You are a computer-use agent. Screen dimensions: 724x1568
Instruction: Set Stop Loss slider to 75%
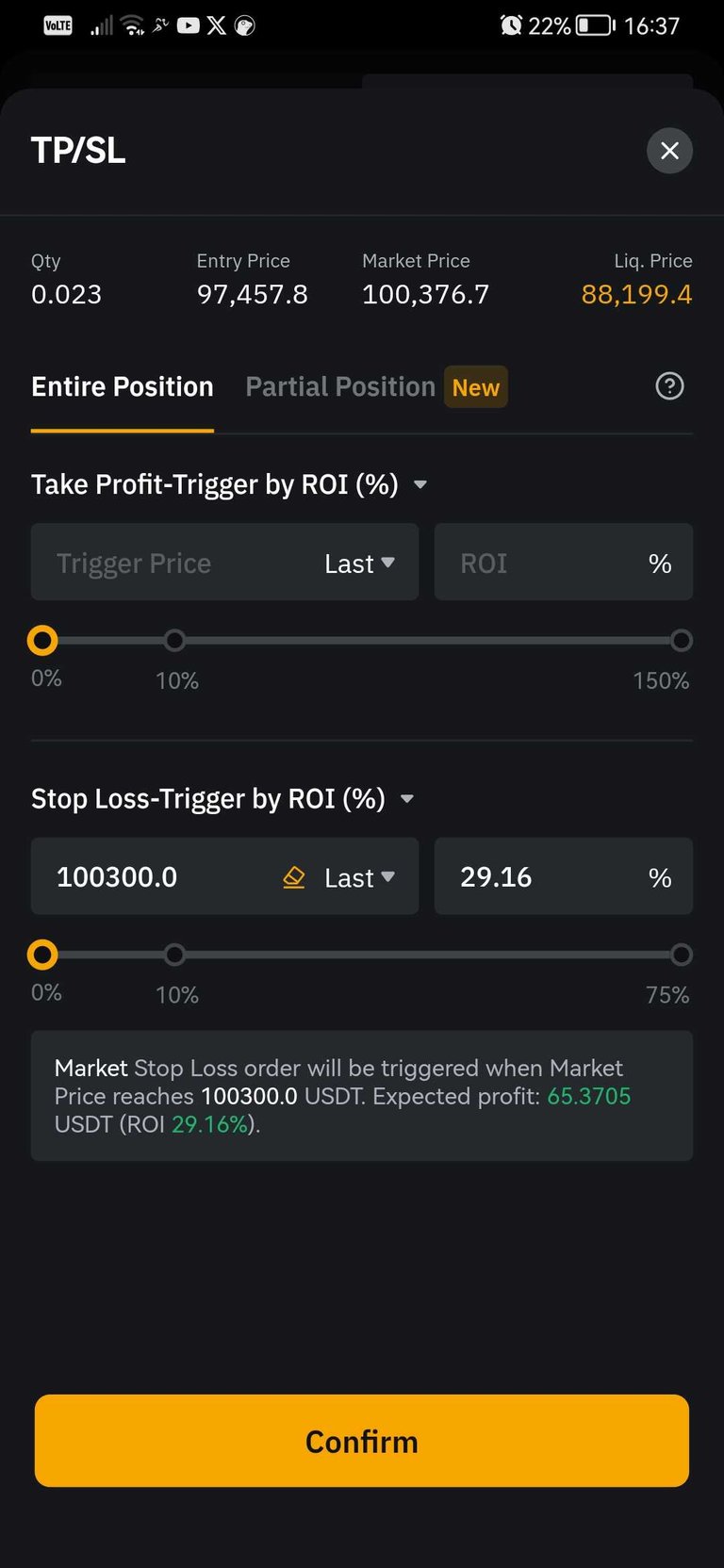(x=681, y=955)
